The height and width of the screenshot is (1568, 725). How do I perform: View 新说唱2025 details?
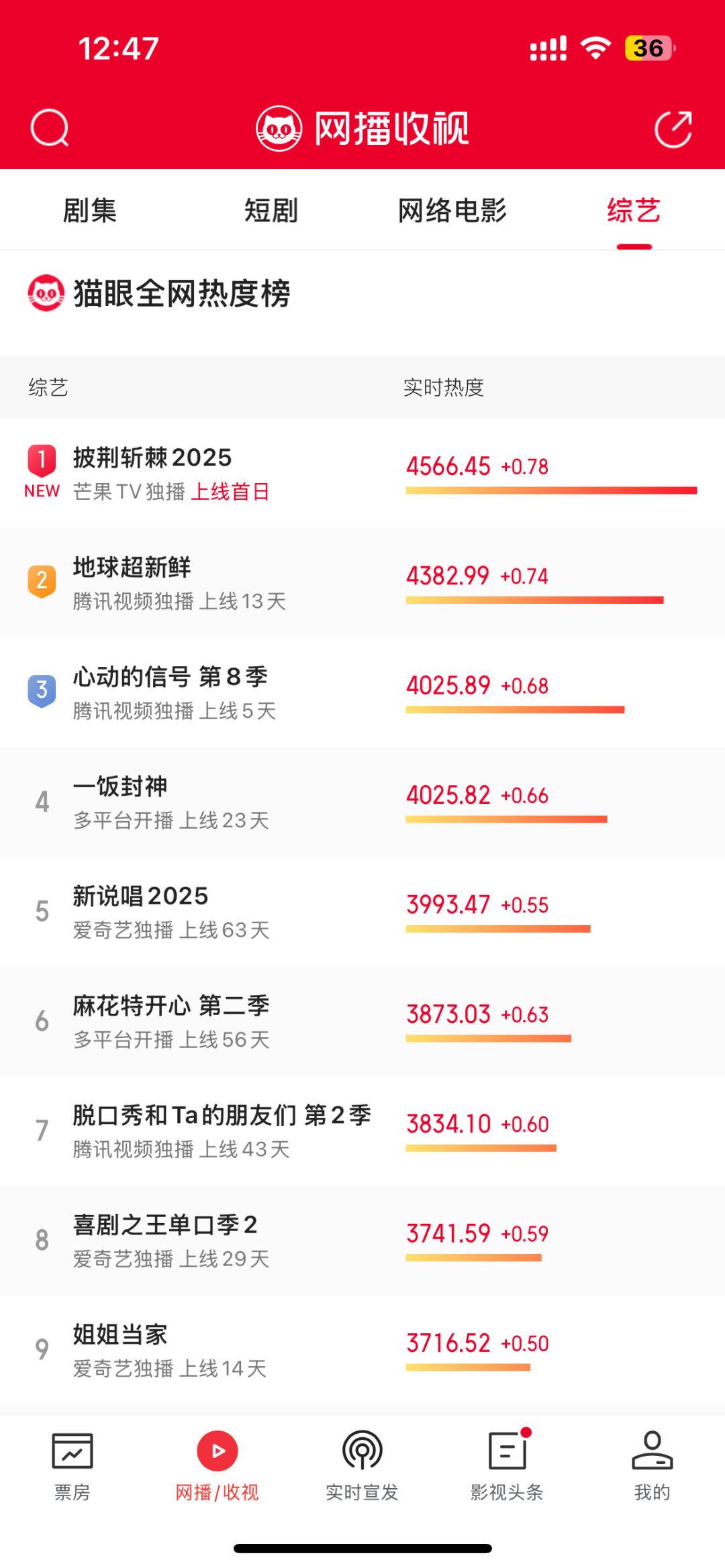(140, 896)
